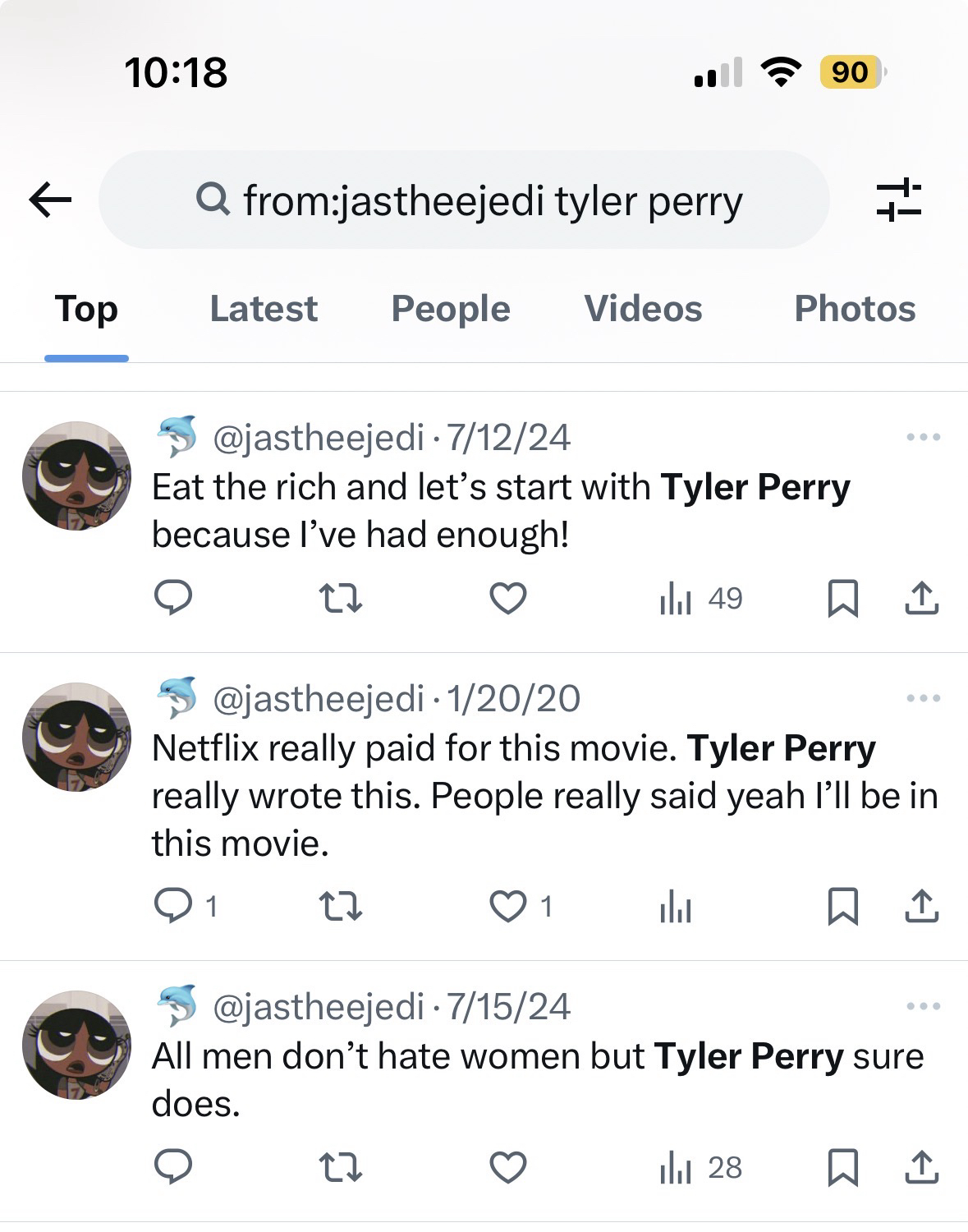Reply to the "Eat the rich" tweet
Screen dimensions: 968x1232
coord(173,598)
